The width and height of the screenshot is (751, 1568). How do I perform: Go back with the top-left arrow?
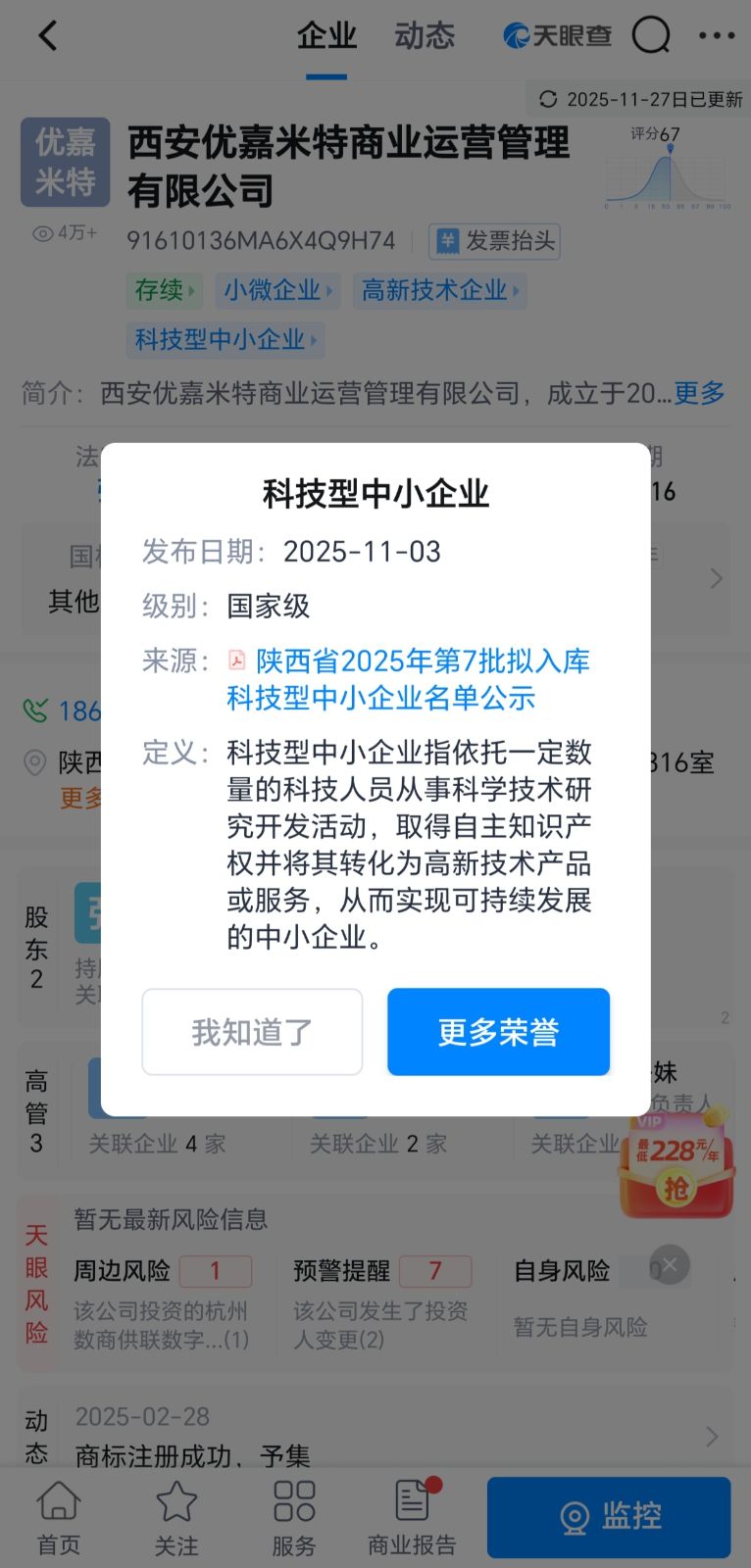[47, 36]
